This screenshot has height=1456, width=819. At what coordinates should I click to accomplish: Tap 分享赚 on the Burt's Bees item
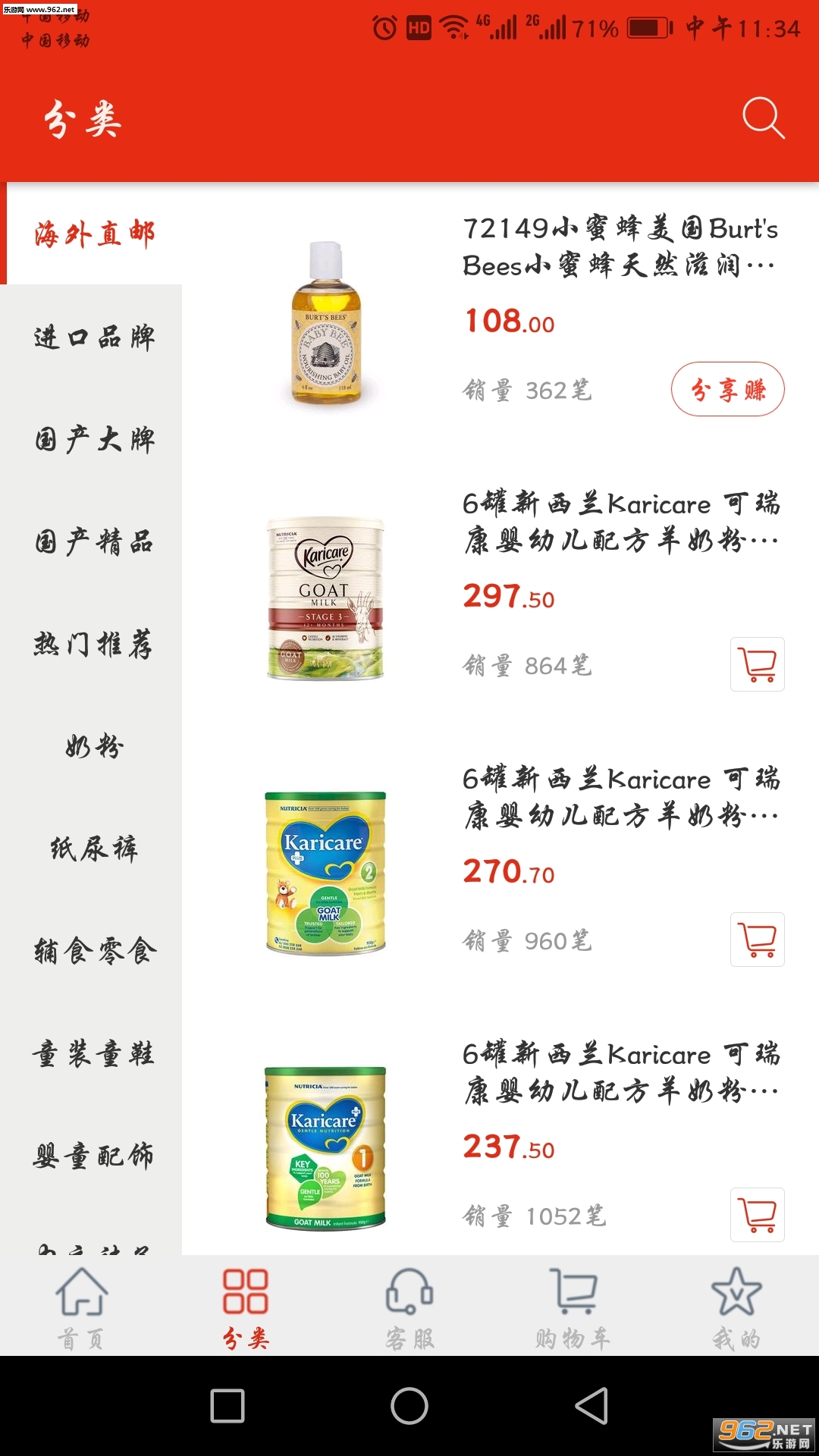[727, 390]
